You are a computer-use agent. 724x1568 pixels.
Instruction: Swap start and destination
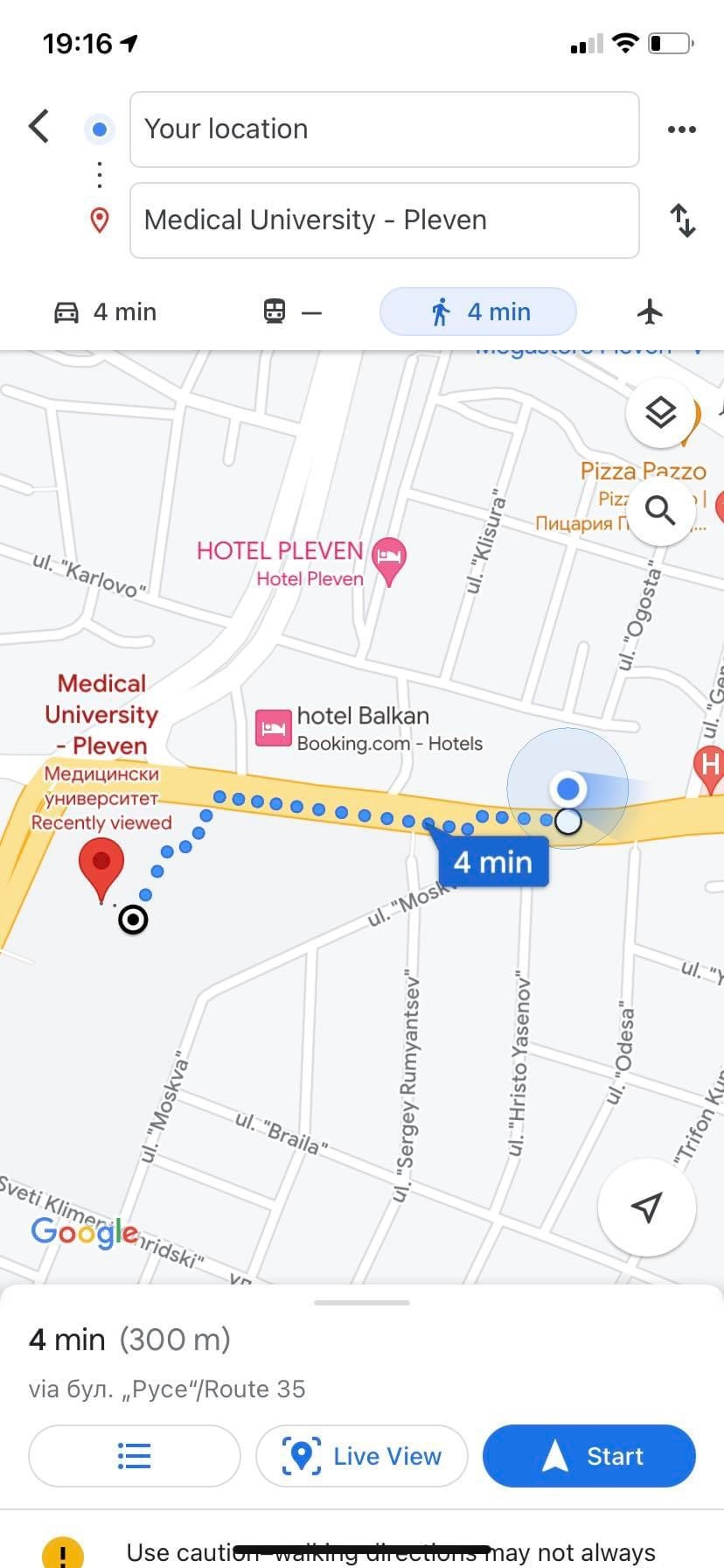(x=682, y=220)
